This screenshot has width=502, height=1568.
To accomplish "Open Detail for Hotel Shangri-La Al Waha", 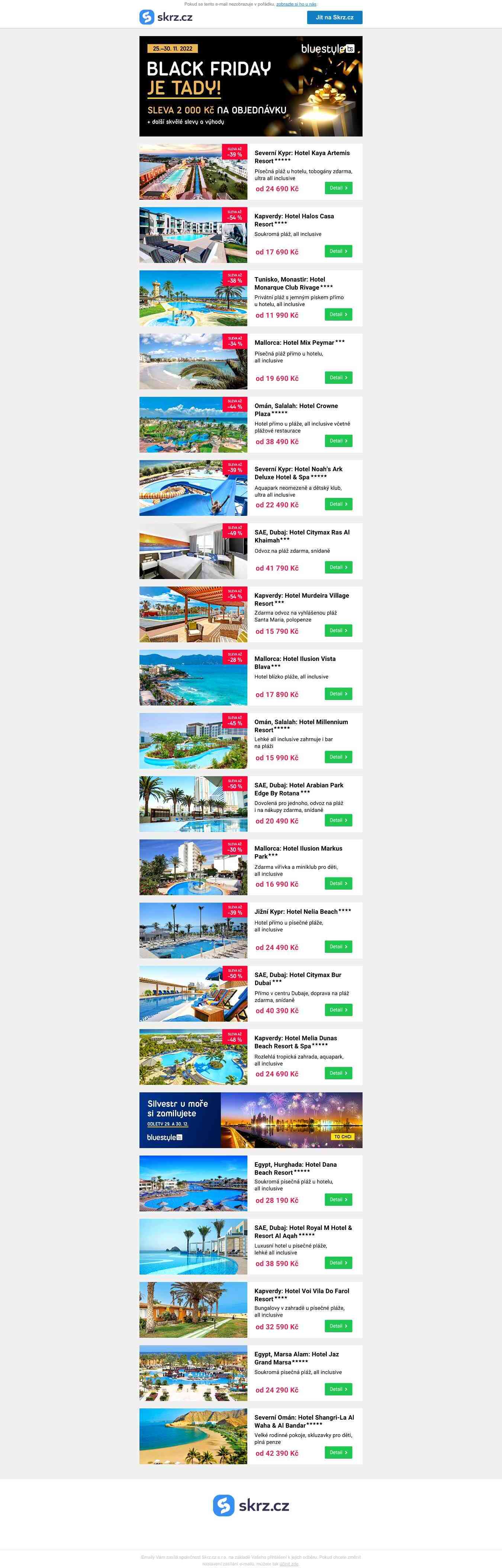I will (338, 1453).
